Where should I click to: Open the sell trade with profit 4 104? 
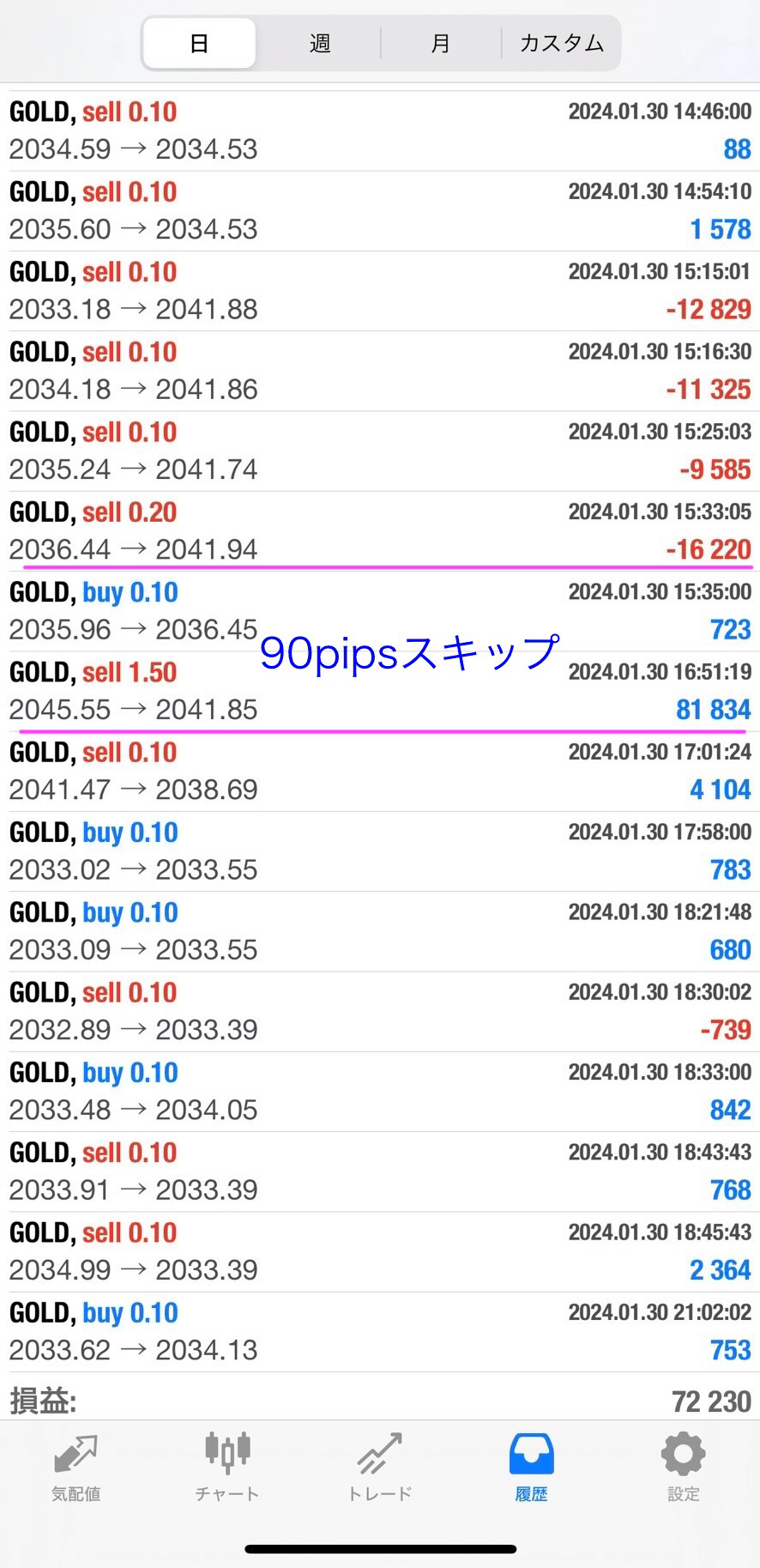[x=380, y=772]
